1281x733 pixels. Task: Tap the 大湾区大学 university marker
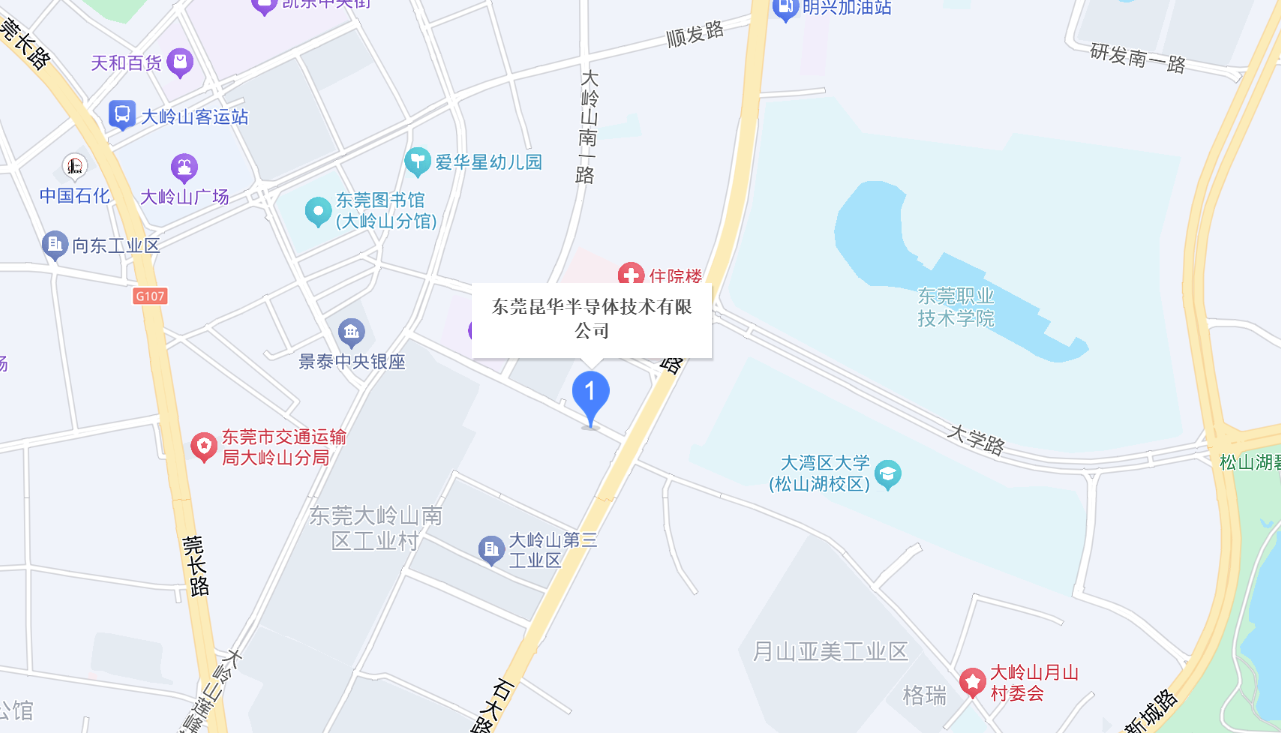point(887,474)
